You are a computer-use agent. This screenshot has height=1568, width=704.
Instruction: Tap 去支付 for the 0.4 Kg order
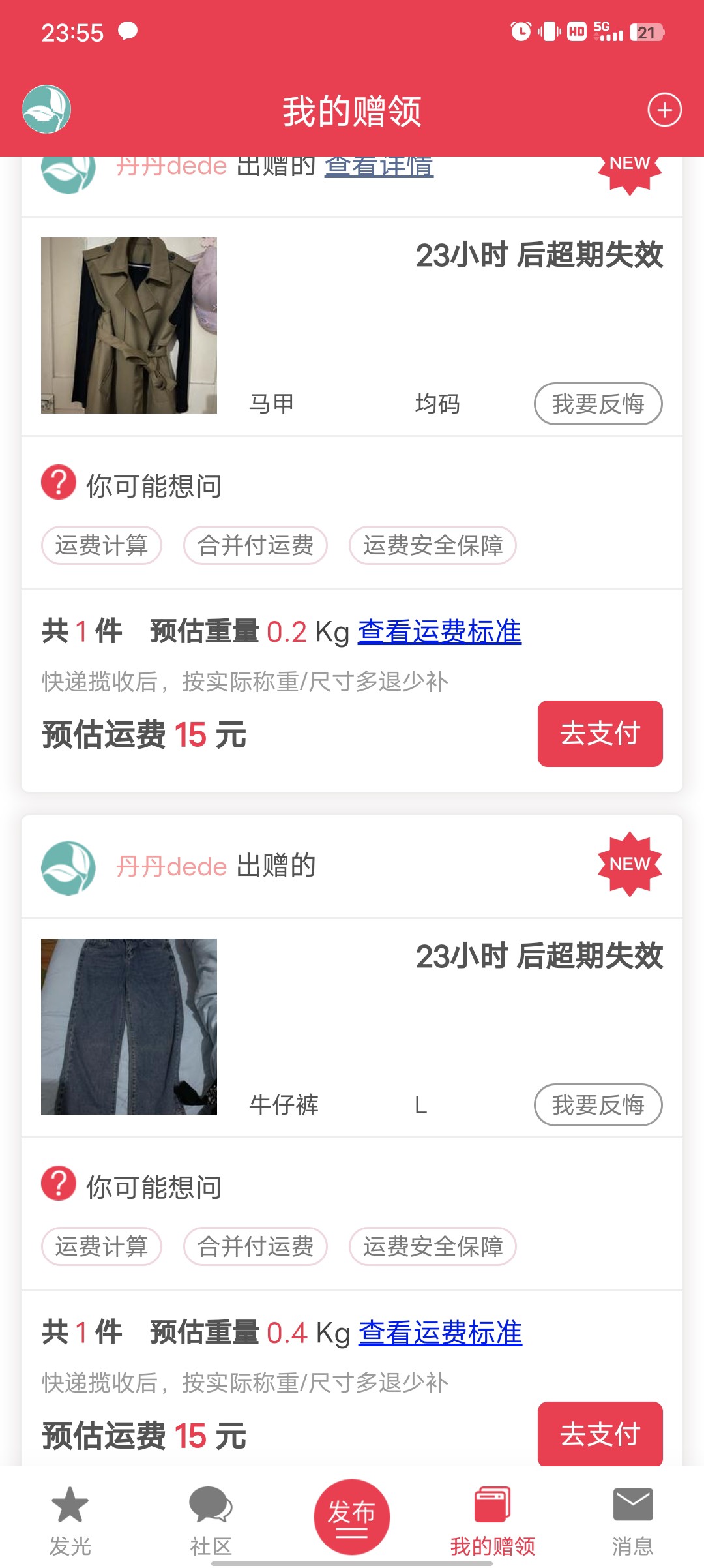point(600,1434)
